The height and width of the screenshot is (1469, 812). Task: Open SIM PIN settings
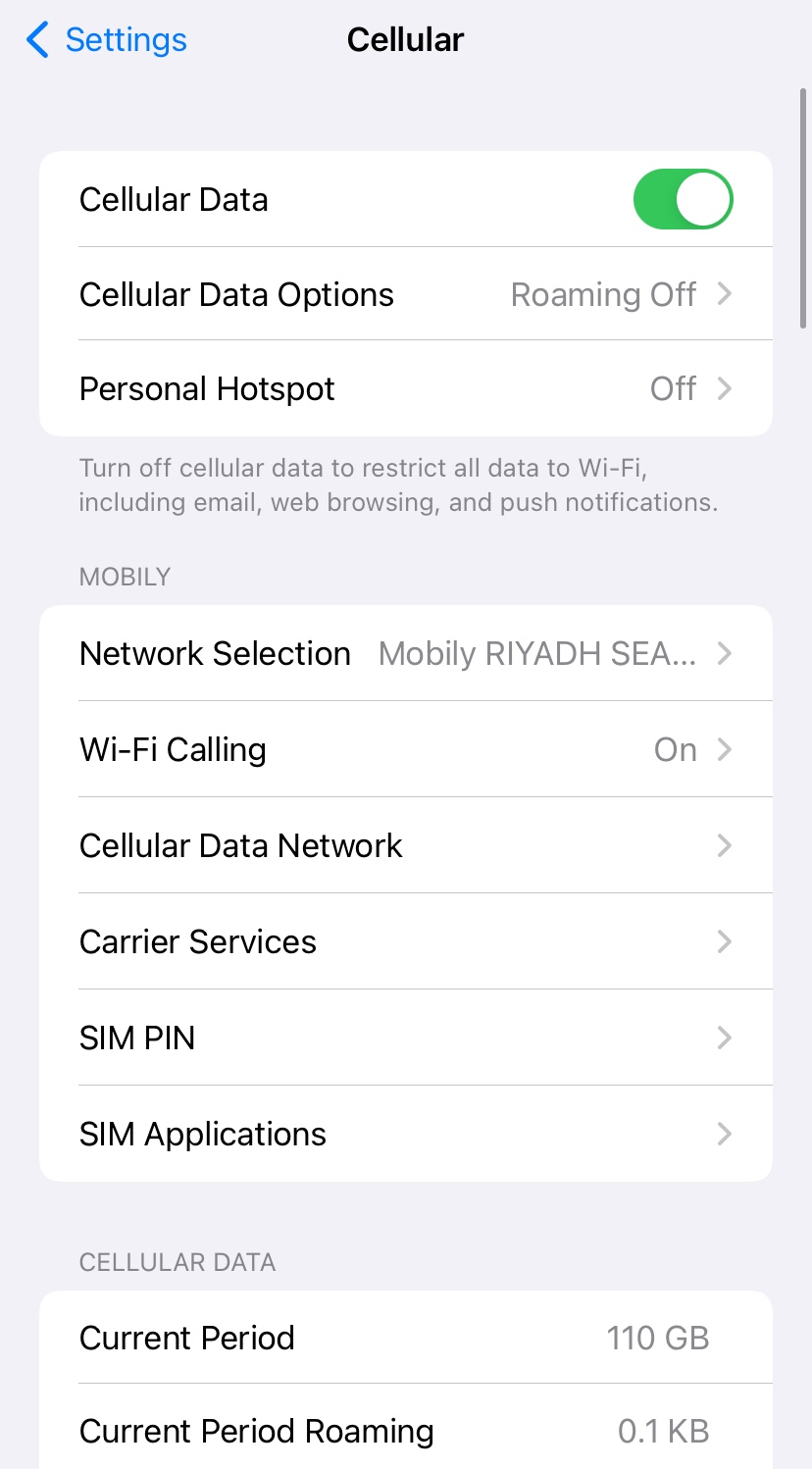(x=405, y=1038)
